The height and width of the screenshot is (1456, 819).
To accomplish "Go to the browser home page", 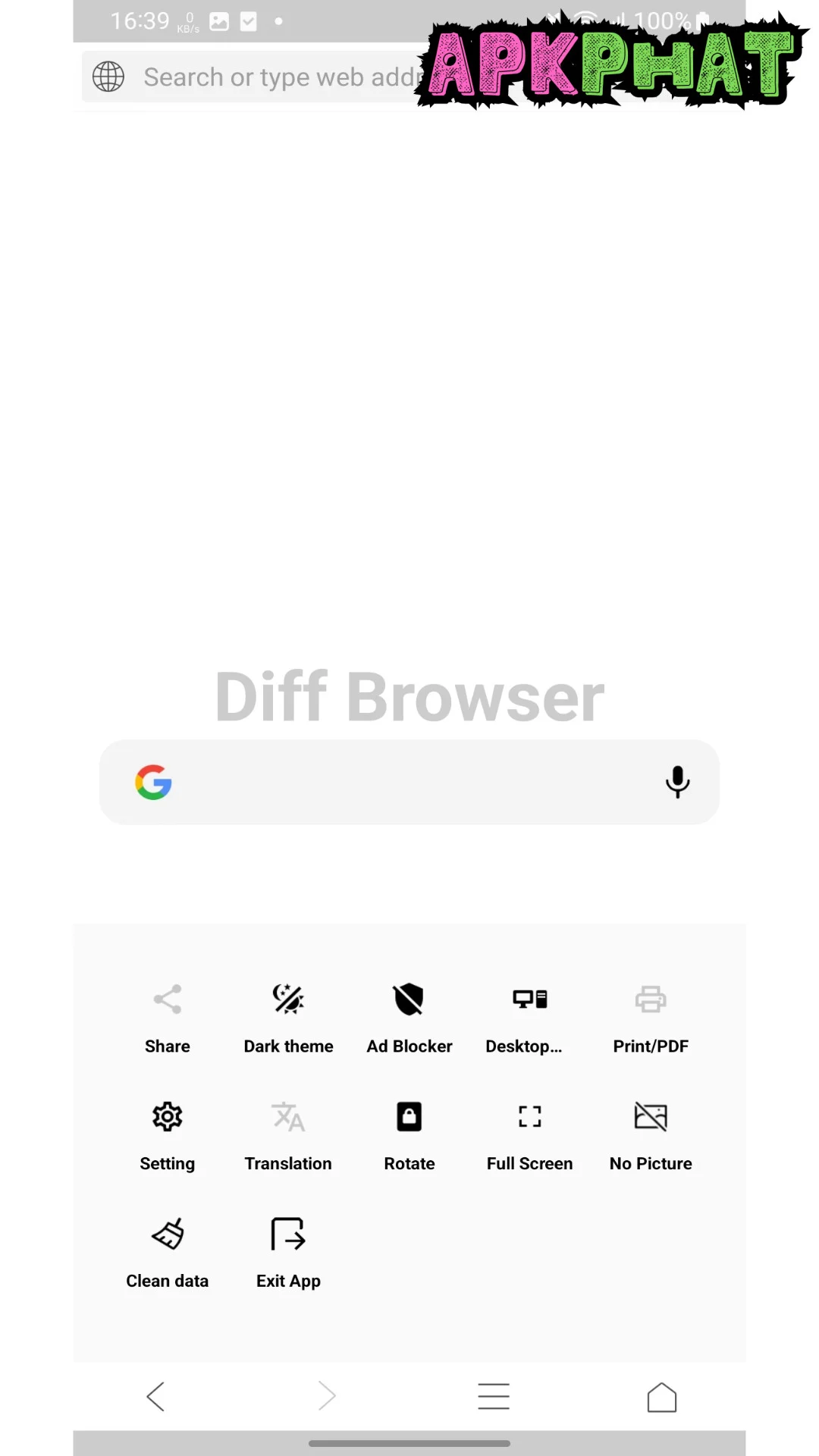I will [661, 1396].
